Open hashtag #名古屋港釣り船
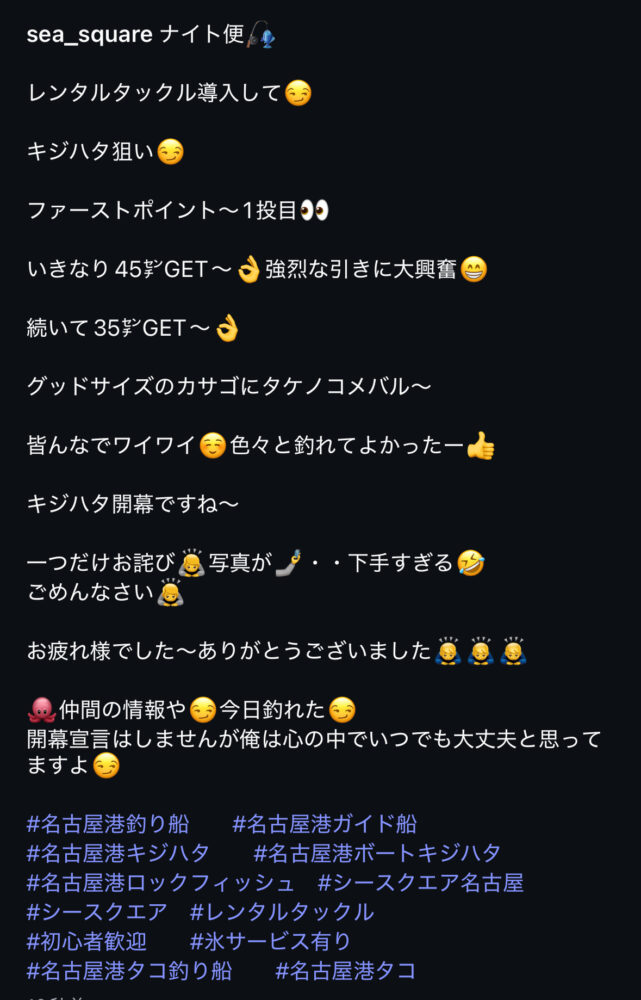Screen dimensions: 641x1000 (x=108, y=825)
